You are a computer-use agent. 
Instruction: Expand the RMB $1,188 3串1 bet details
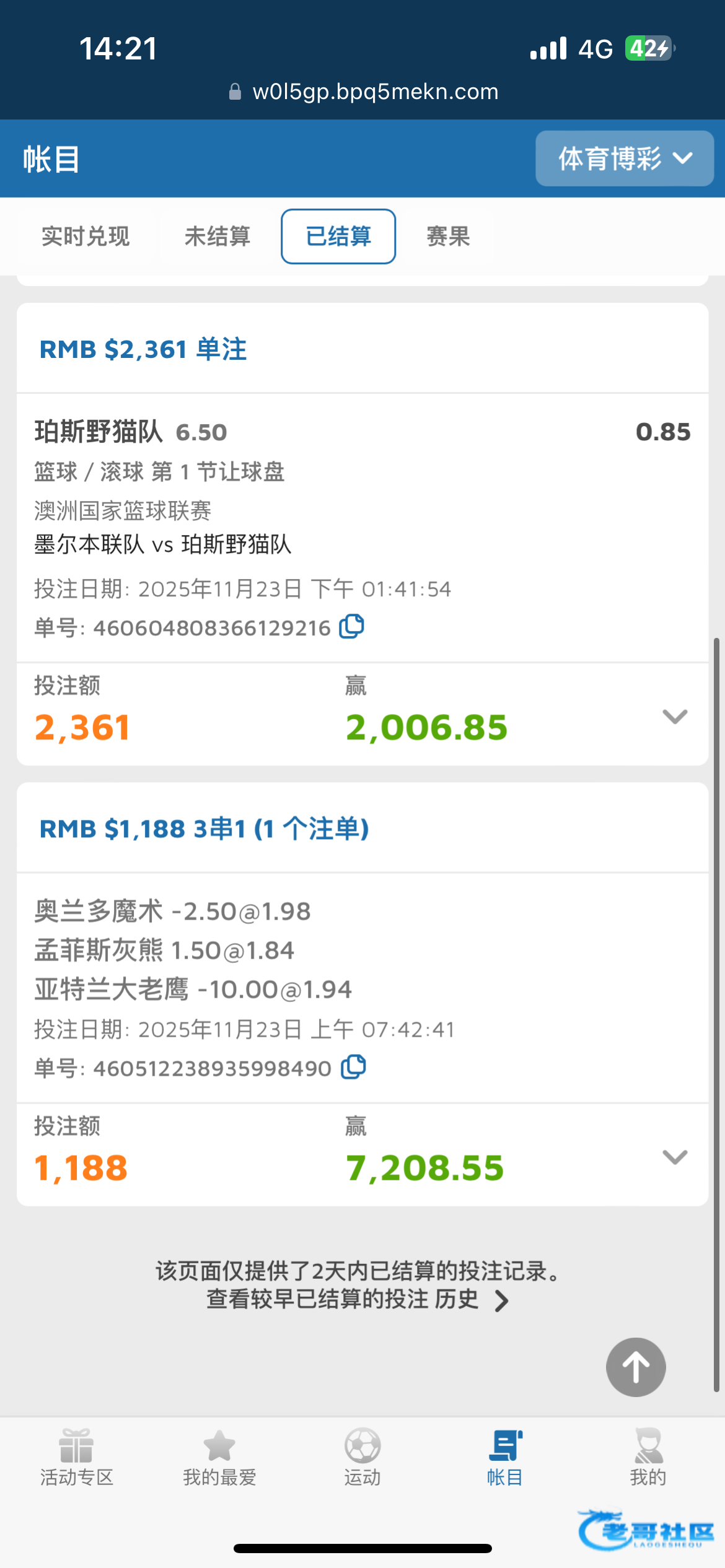pos(674,1157)
